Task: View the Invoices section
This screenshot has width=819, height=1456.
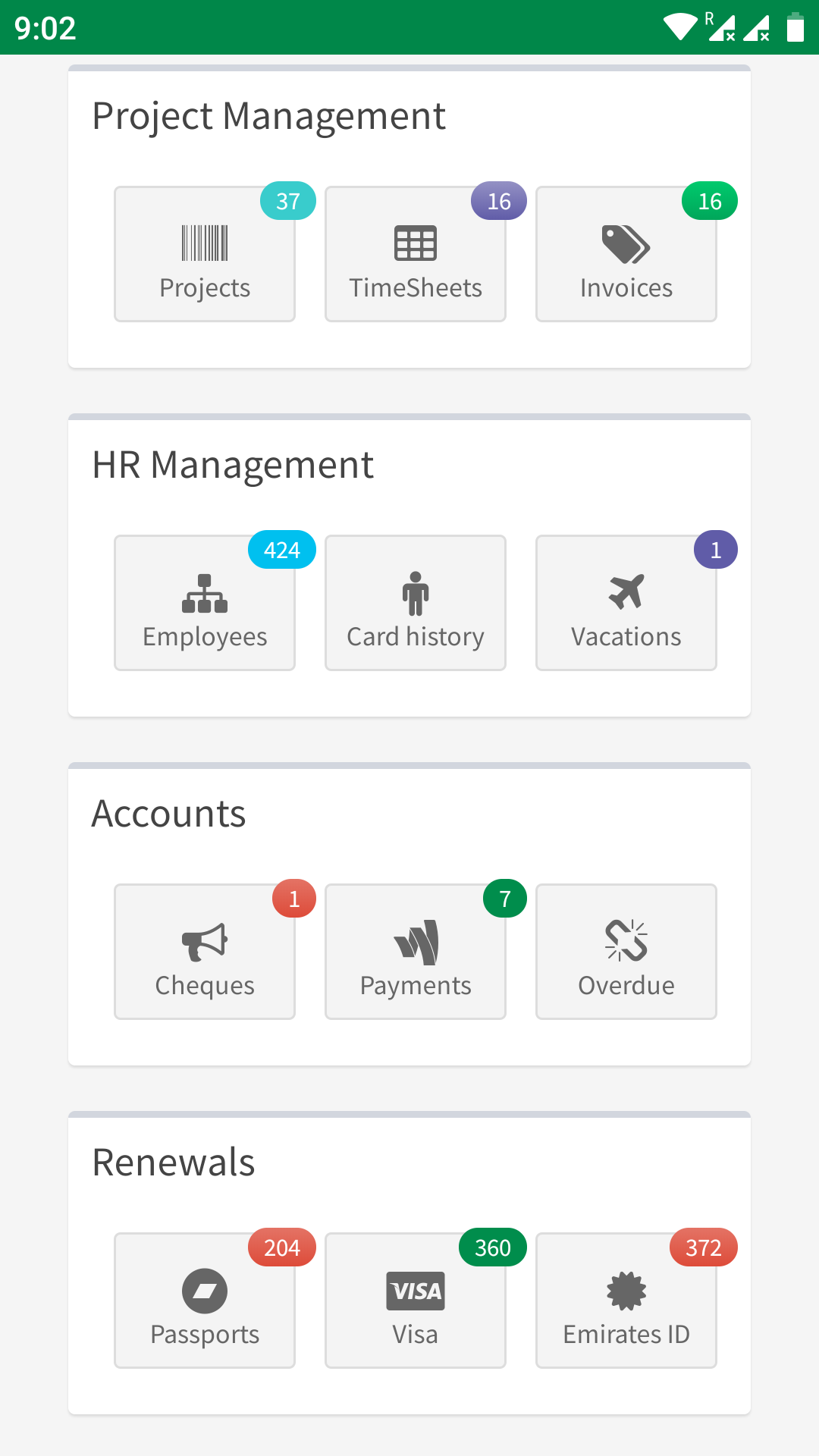Action: [x=626, y=254]
